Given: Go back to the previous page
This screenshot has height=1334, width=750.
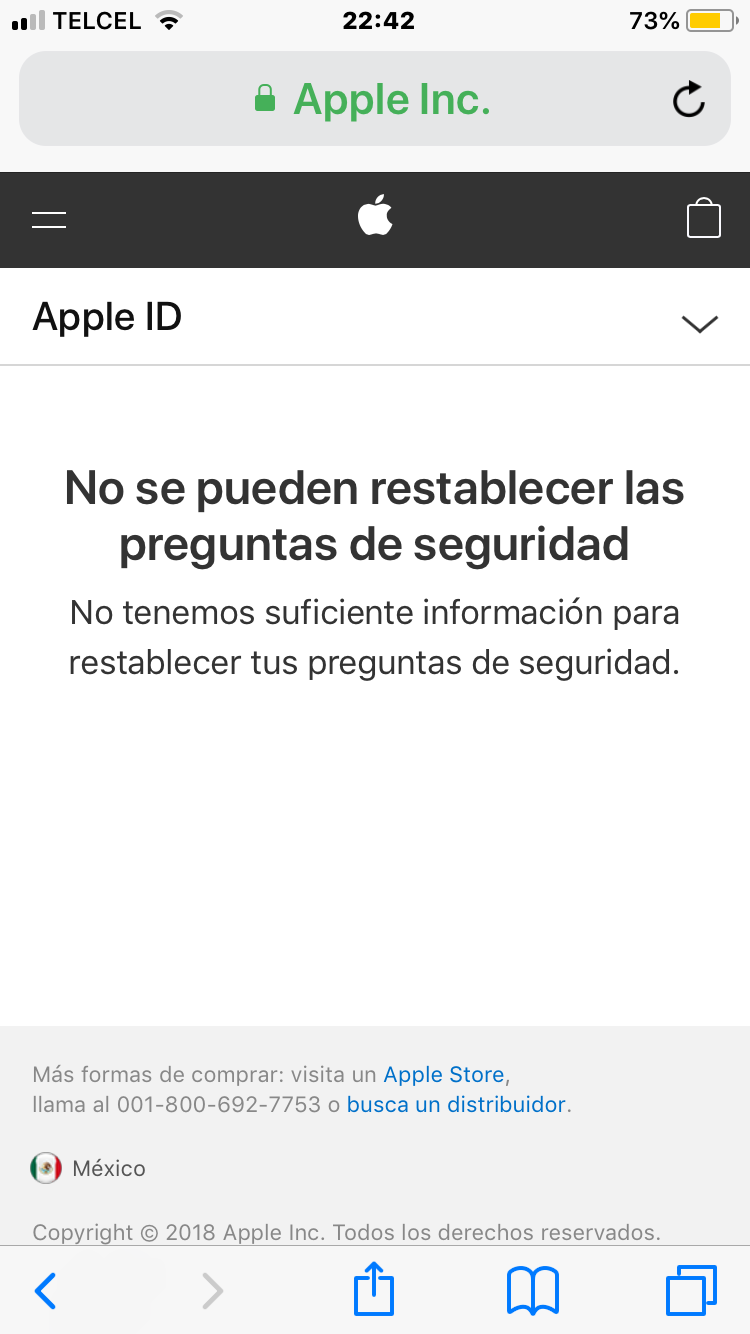Looking at the screenshot, I should tap(46, 1291).
